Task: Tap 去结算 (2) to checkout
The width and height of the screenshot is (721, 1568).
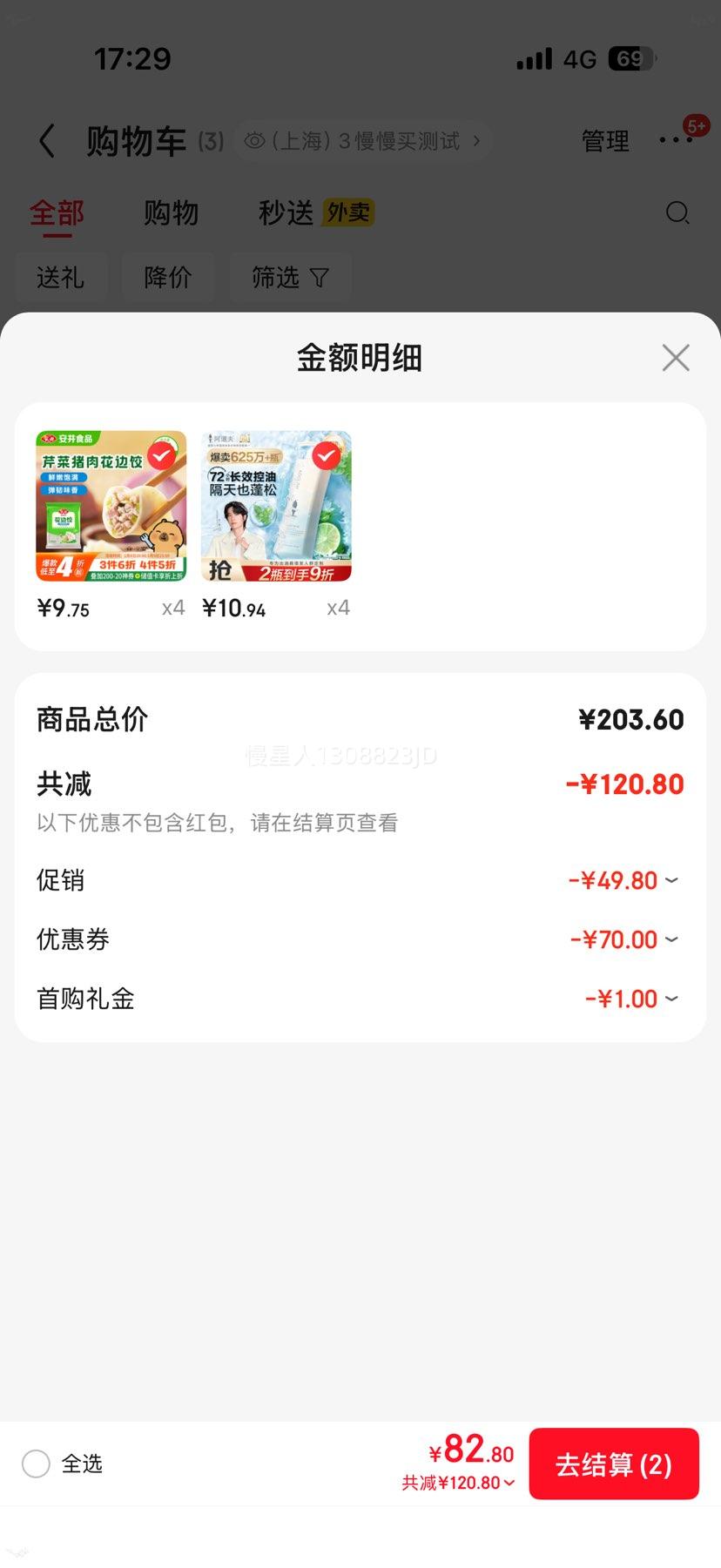Action: coord(614,1464)
